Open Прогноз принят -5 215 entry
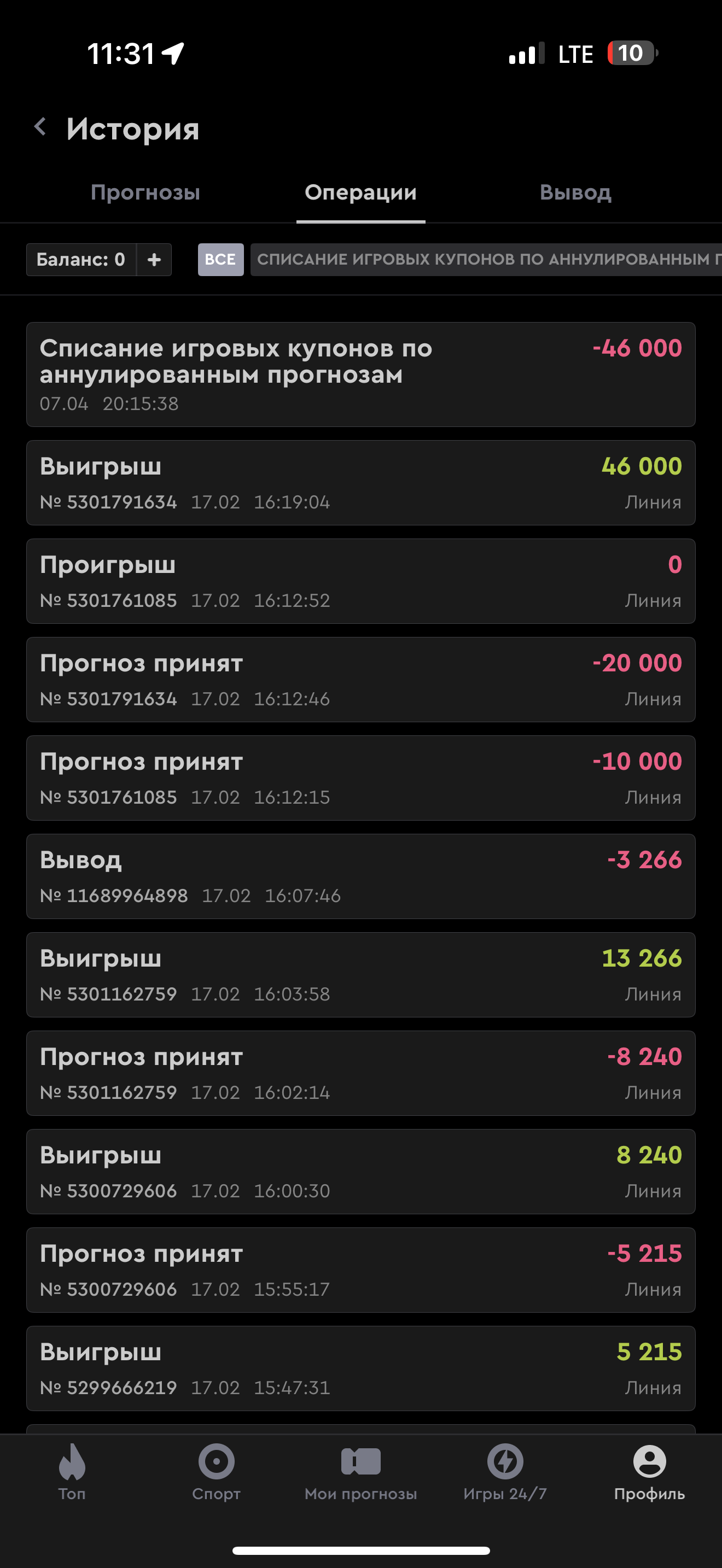722x1568 pixels. [x=360, y=1269]
